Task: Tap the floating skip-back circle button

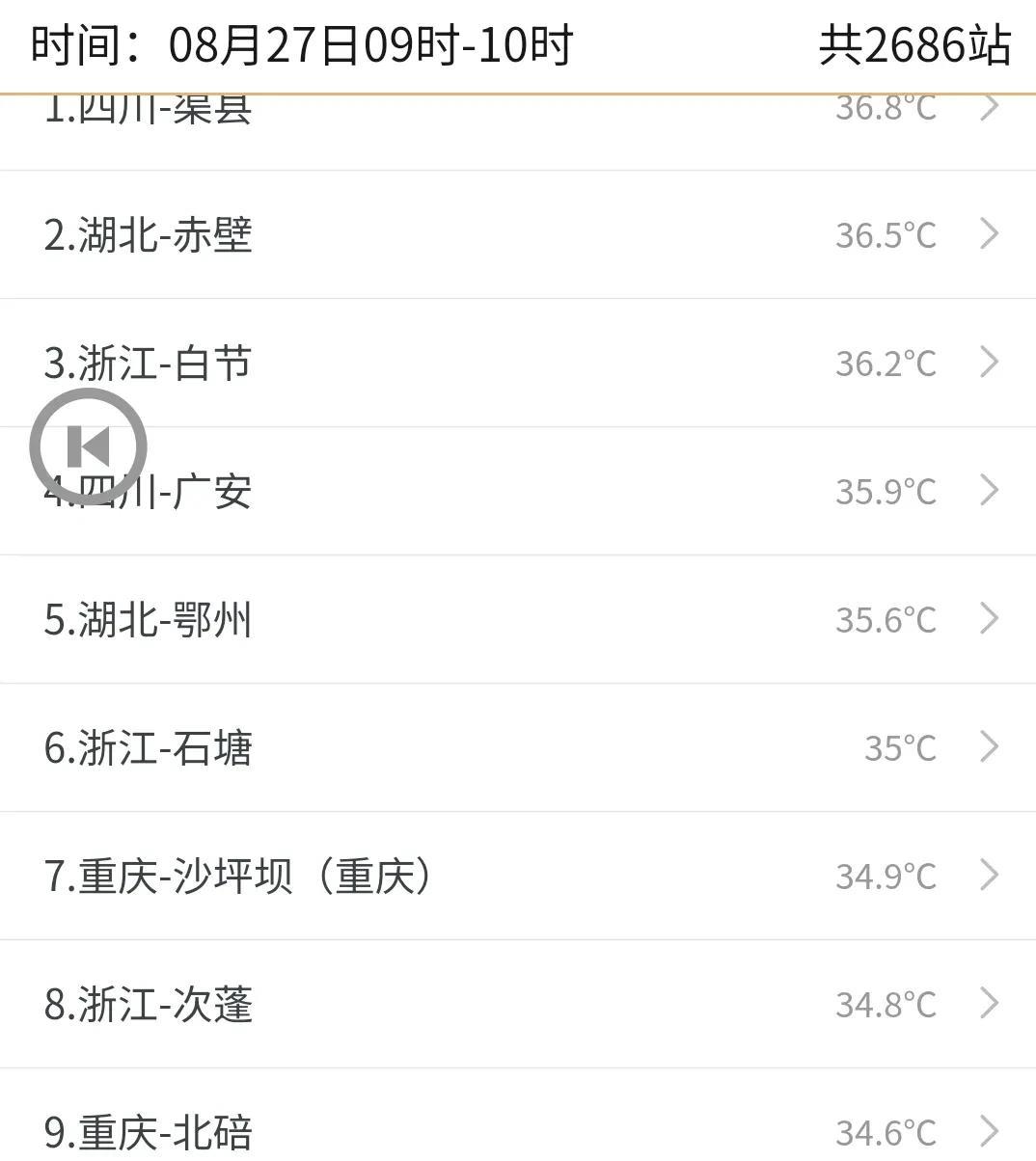Action: click(88, 446)
